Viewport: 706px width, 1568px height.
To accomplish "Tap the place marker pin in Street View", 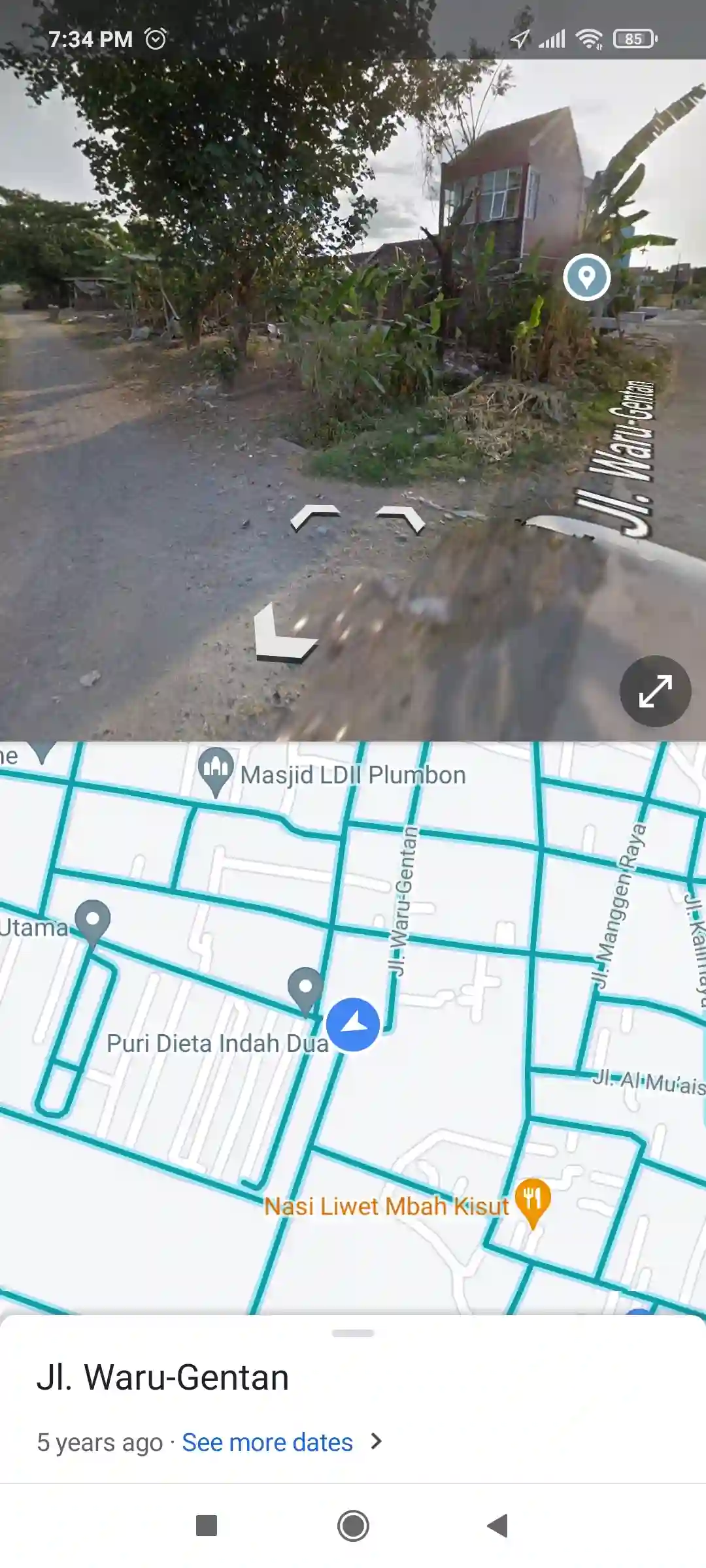I will point(586,277).
